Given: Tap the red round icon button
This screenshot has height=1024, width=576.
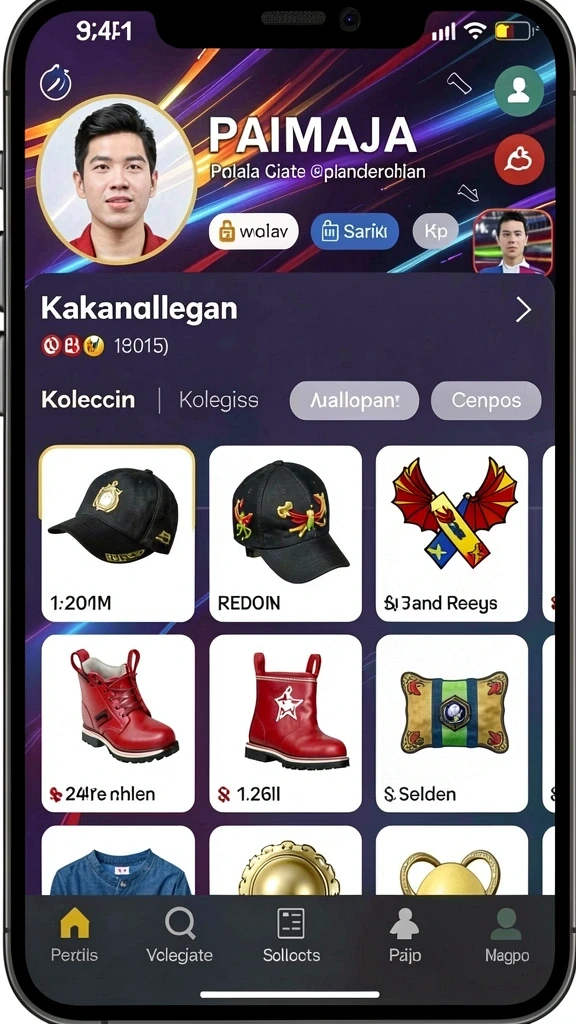Looking at the screenshot, I should (x=519, y=159).
